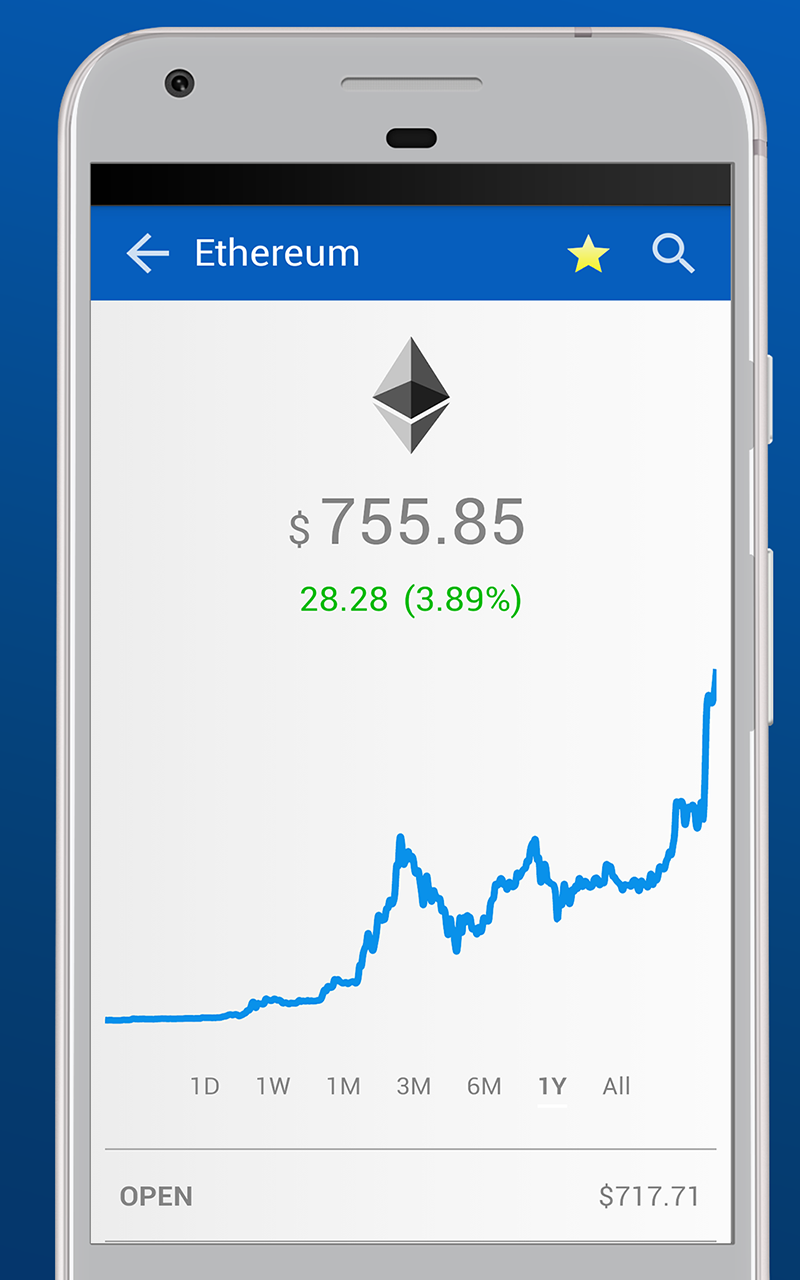Click the OPEN price row

pos(412,1196)
